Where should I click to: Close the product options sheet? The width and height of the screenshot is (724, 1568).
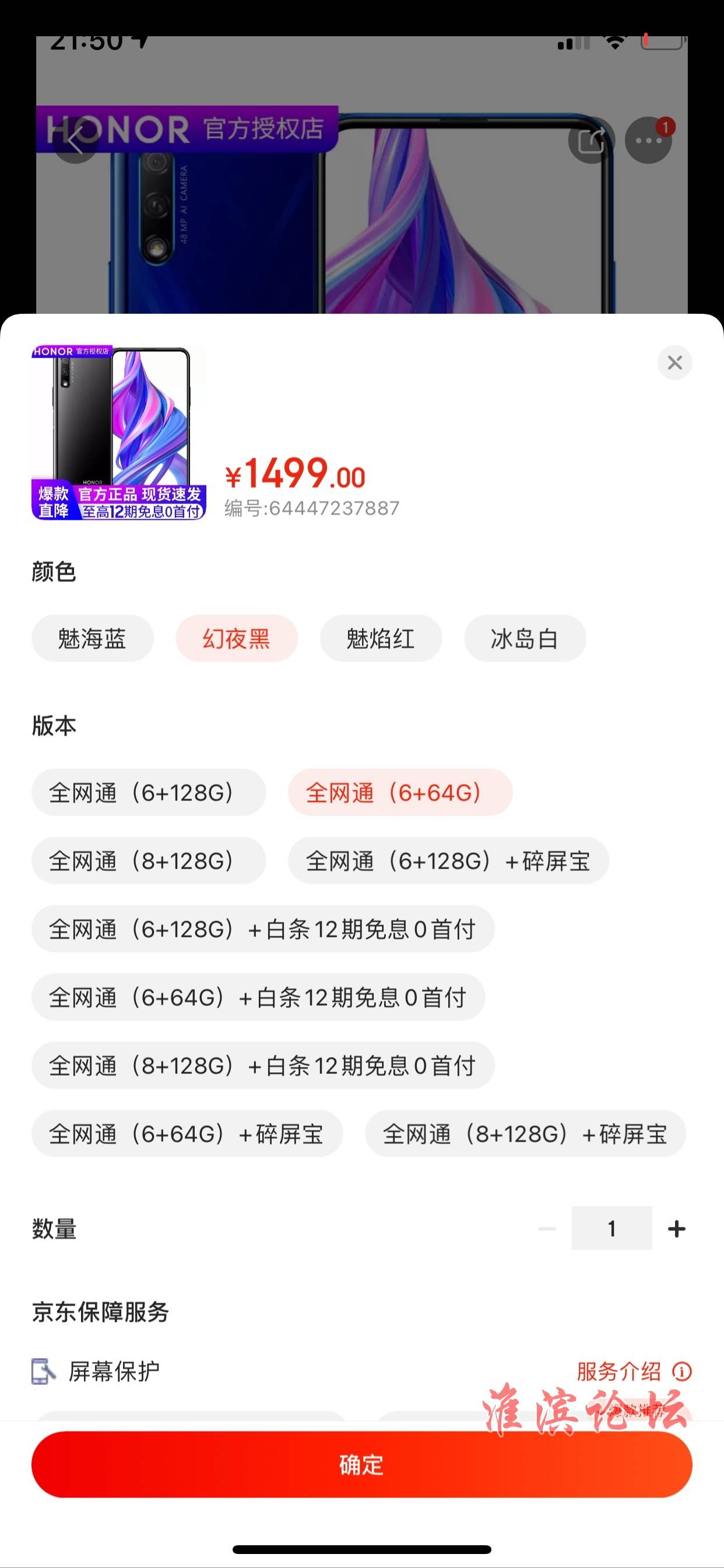[x=674, y=363]
